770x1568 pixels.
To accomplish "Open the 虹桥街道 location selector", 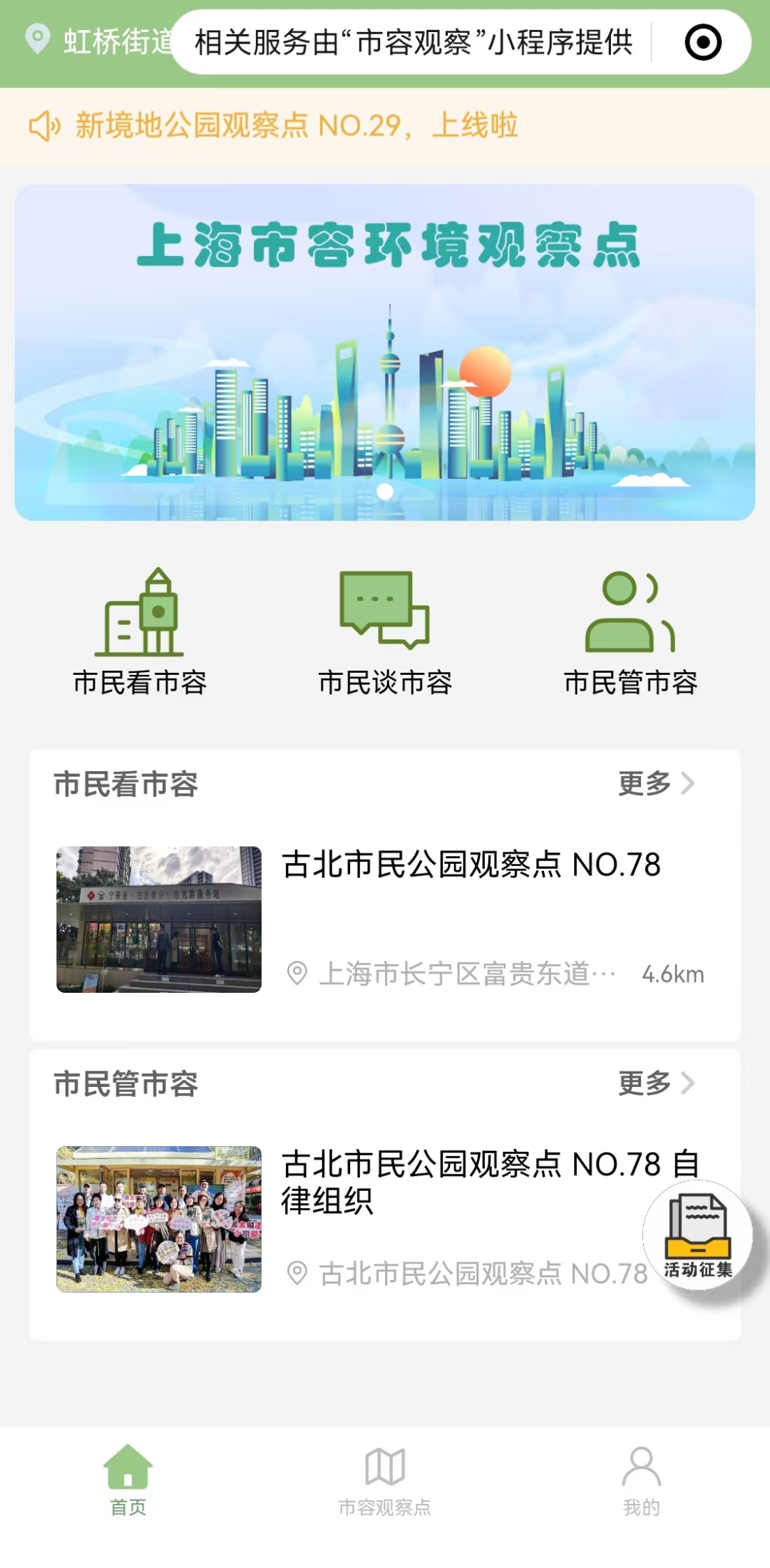I will pyautogui.click(x=100, y=41).
